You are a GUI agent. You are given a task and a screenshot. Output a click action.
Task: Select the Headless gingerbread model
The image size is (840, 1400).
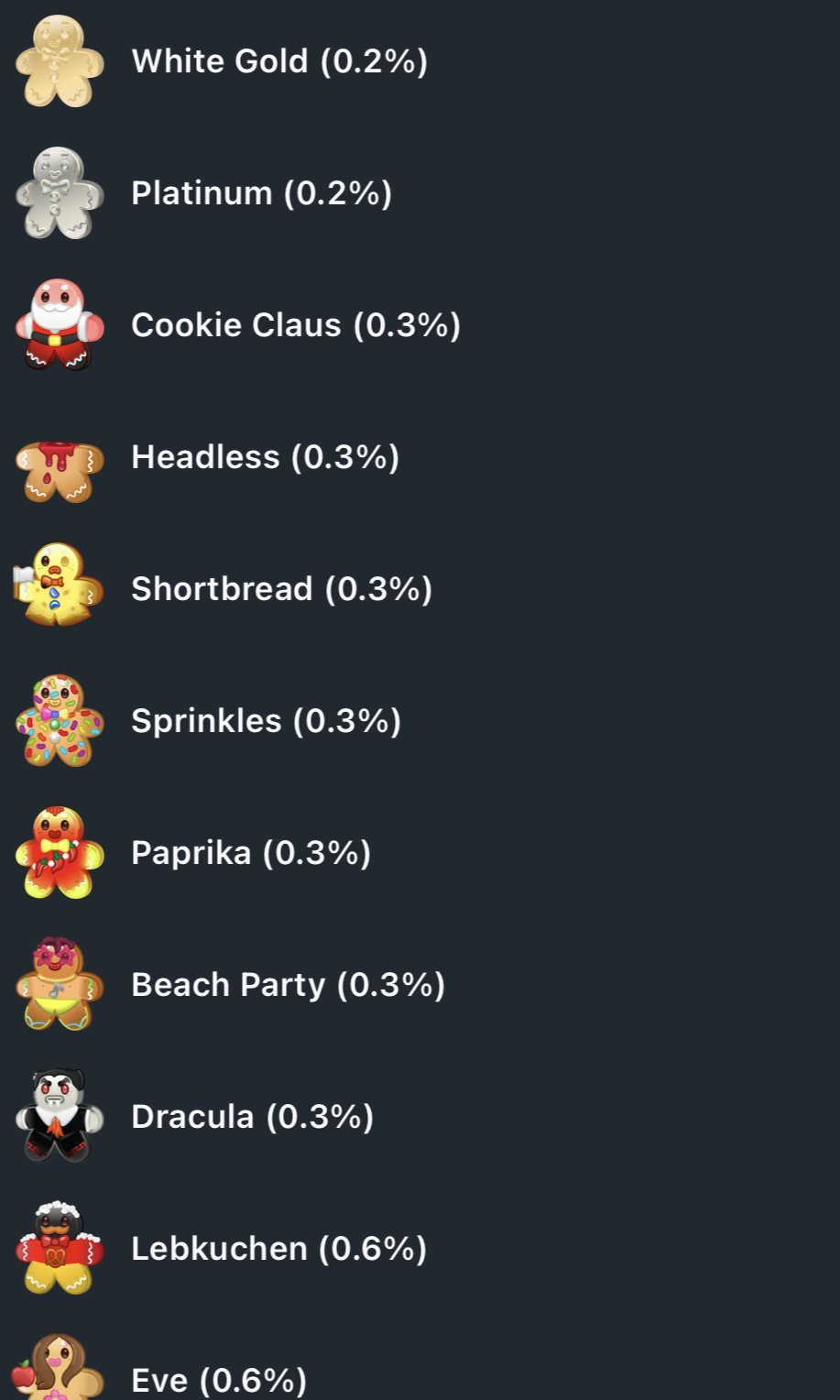420,457
